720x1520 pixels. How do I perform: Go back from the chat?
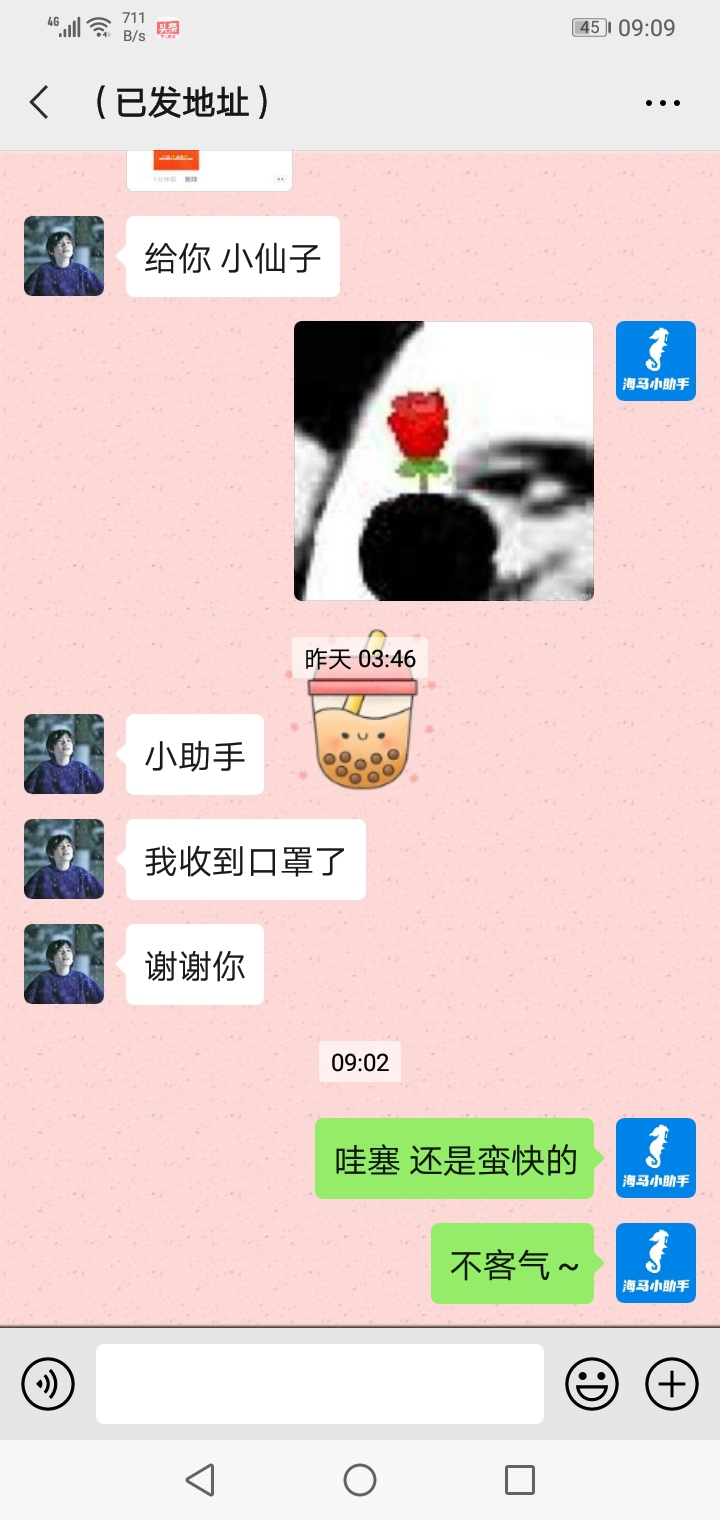(40, 103)
